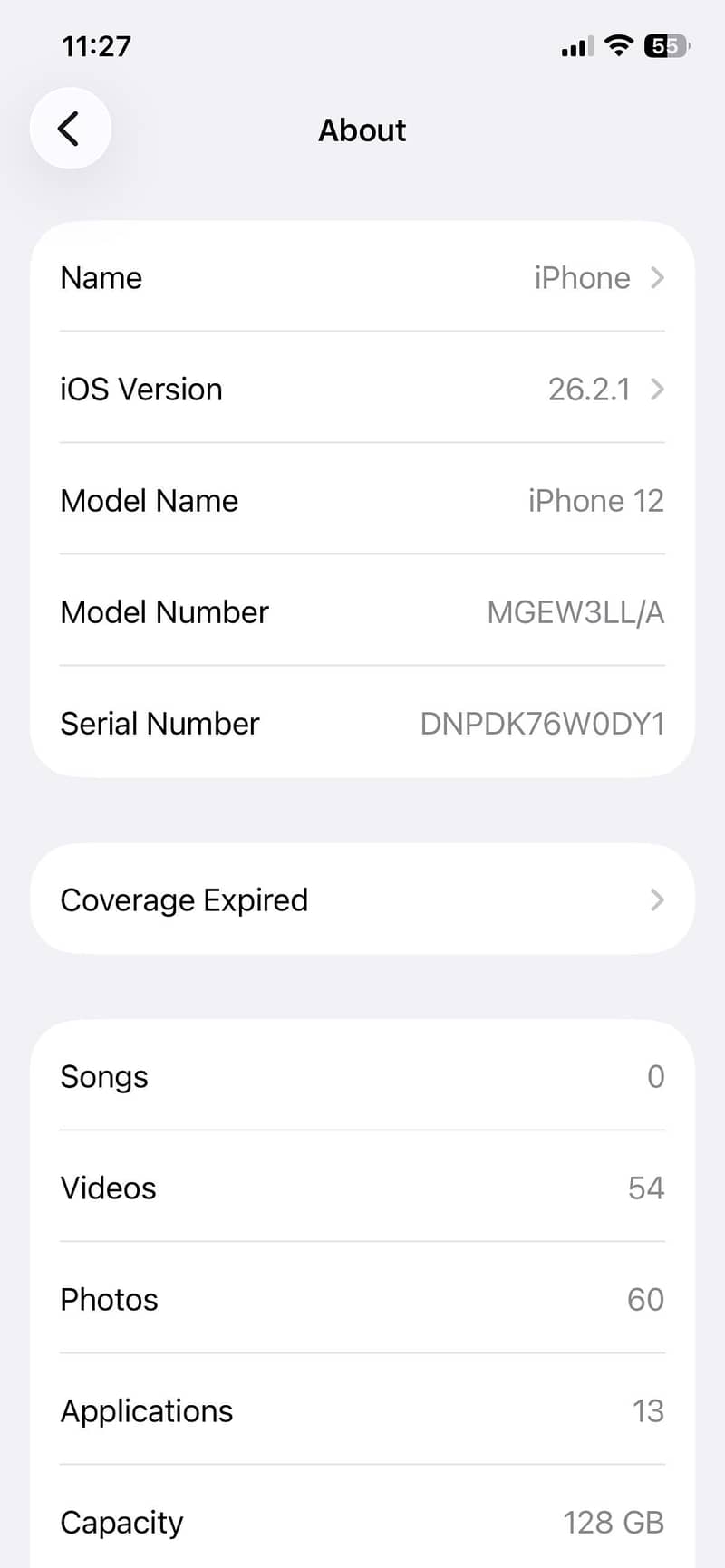The image size is (725, 1568).
Task: Open the Name detail with chevron
Action: coord(362,278)
